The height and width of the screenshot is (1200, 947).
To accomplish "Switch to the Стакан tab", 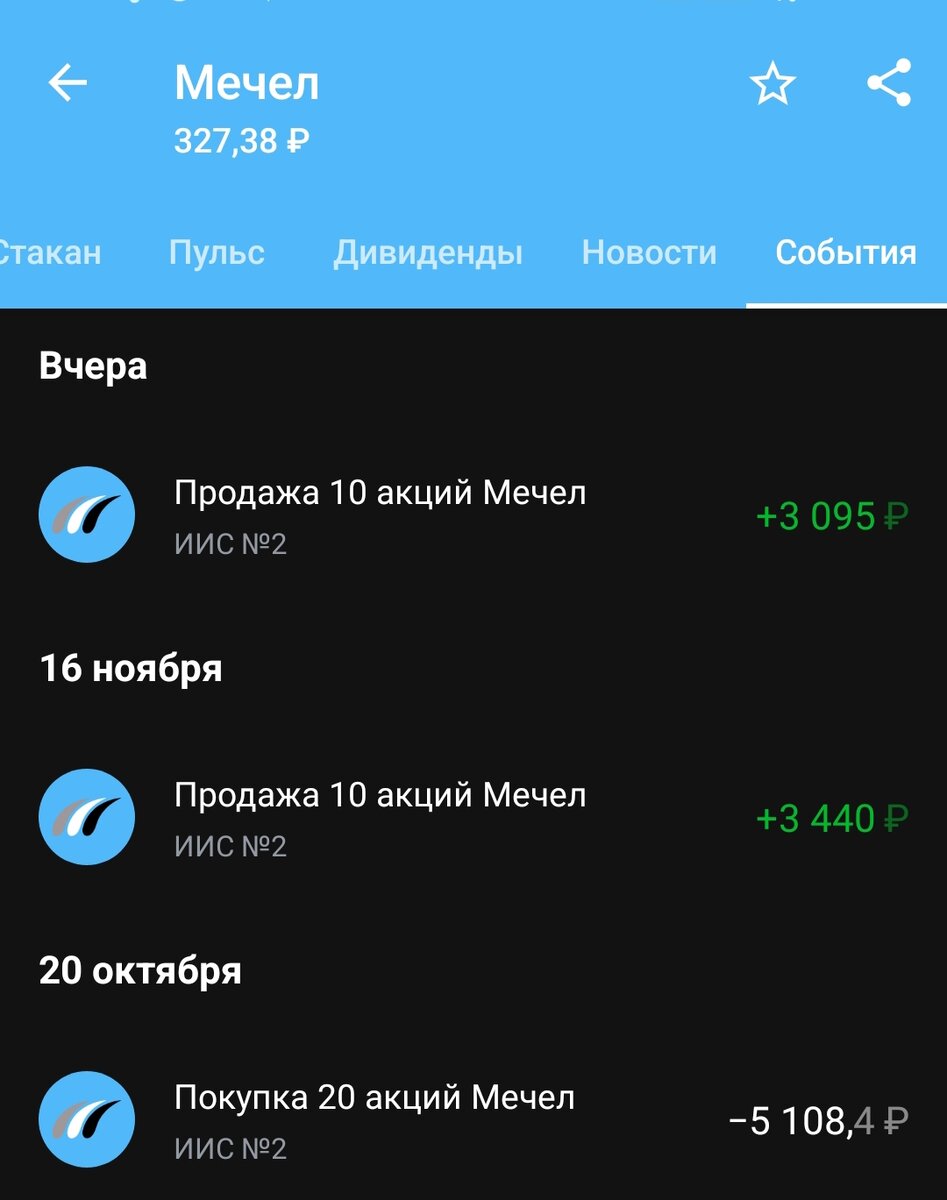I will [x=48, y=253].
